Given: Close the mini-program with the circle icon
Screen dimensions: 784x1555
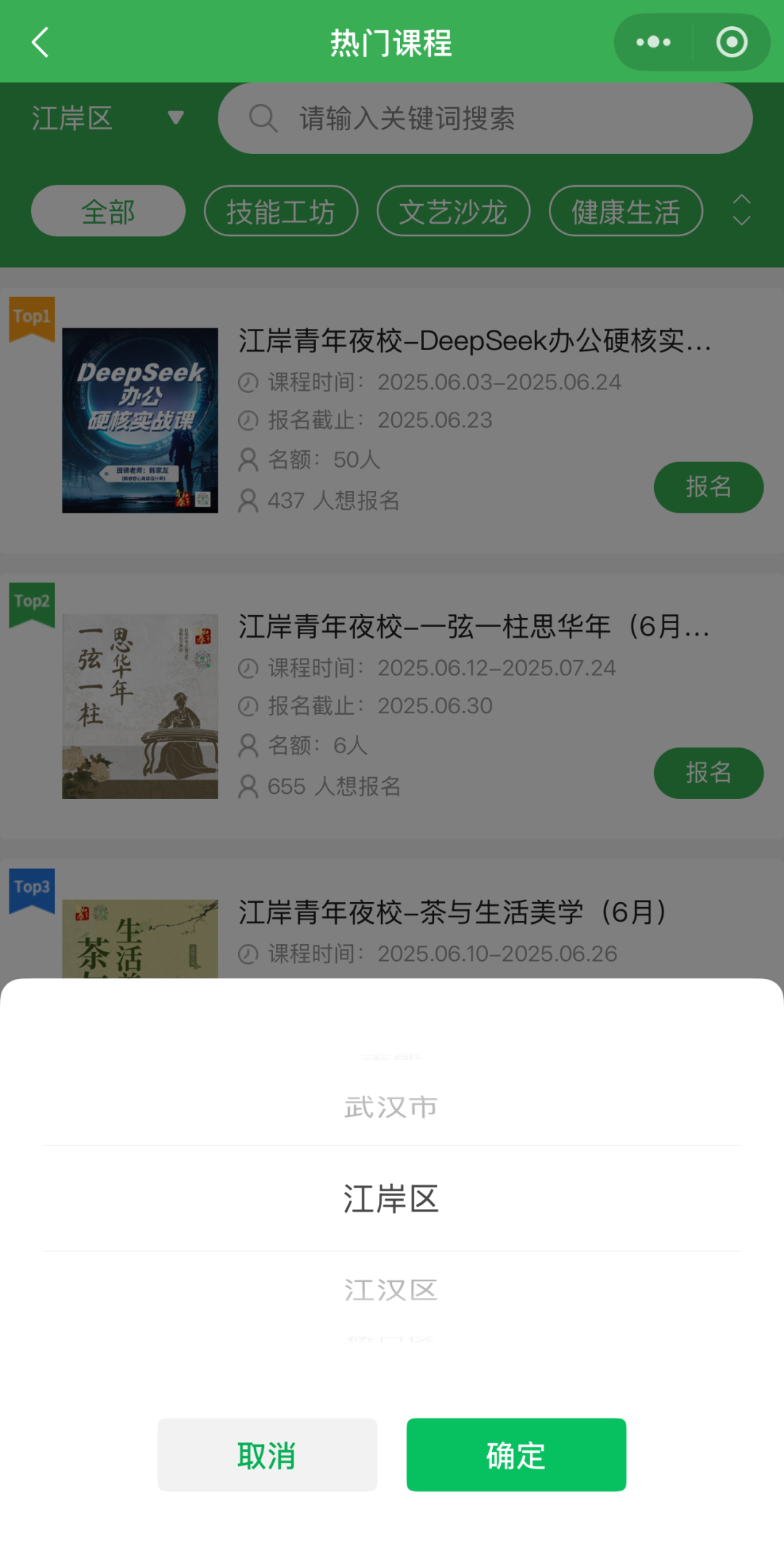Looking at the screenshot, I should pos(732,42).
